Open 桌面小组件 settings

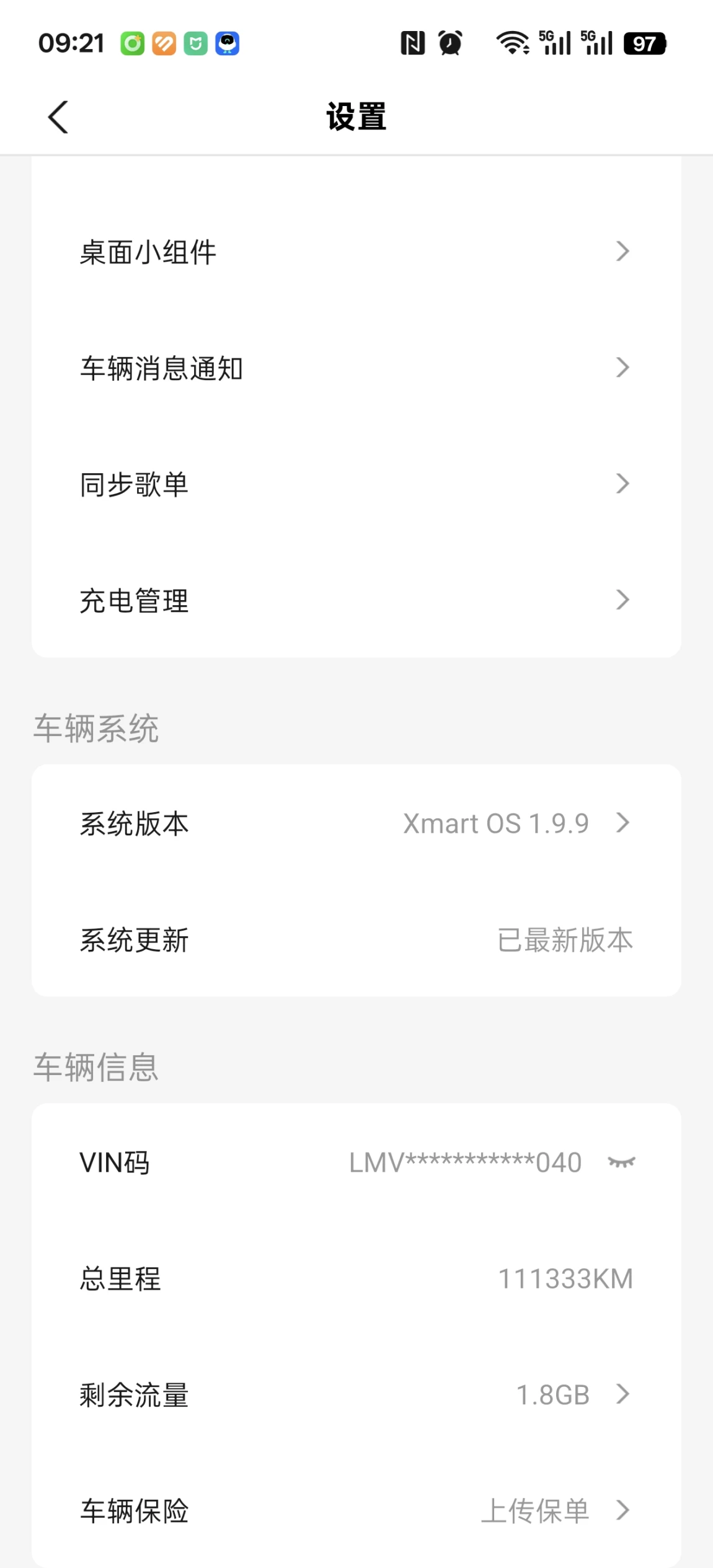click(x=356, y=252)
